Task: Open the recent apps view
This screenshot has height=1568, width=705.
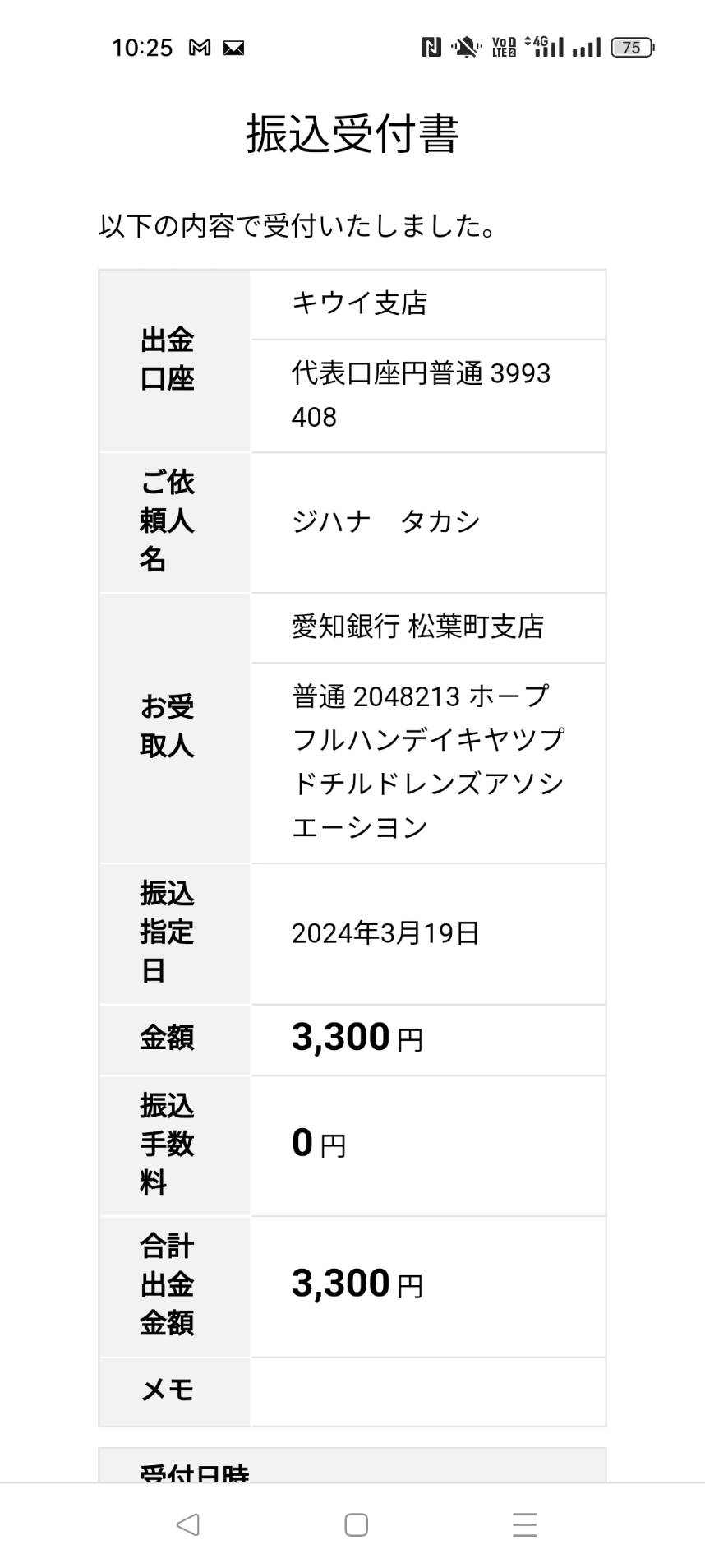Action: click(524, 1524)
